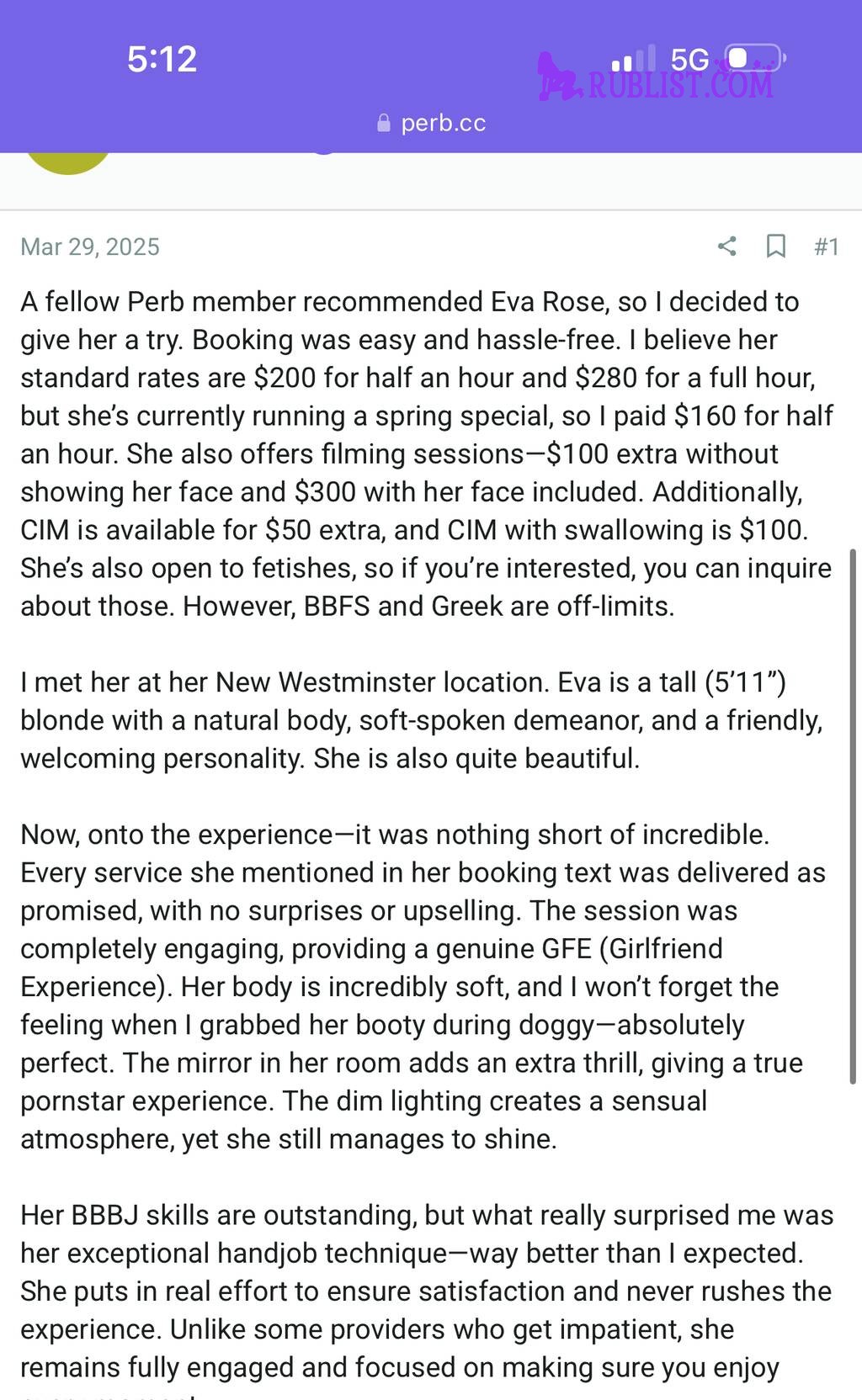Viewport: 862px width, 1400px height.
Task: Bookmark the Mar 29 post
Action: 776,246
